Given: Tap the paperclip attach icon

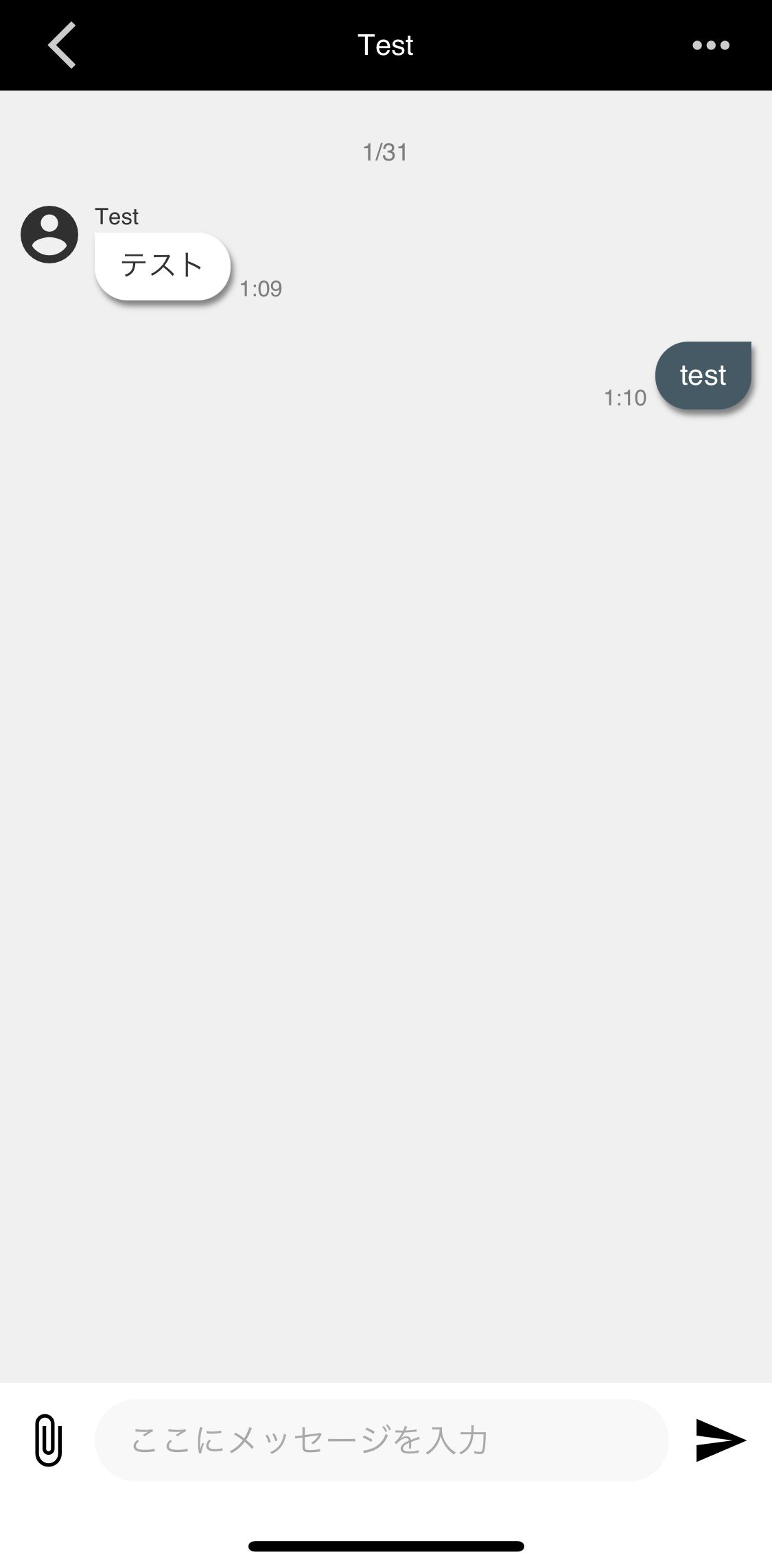Looking at the screenshot, I should tap(48, 1440).
